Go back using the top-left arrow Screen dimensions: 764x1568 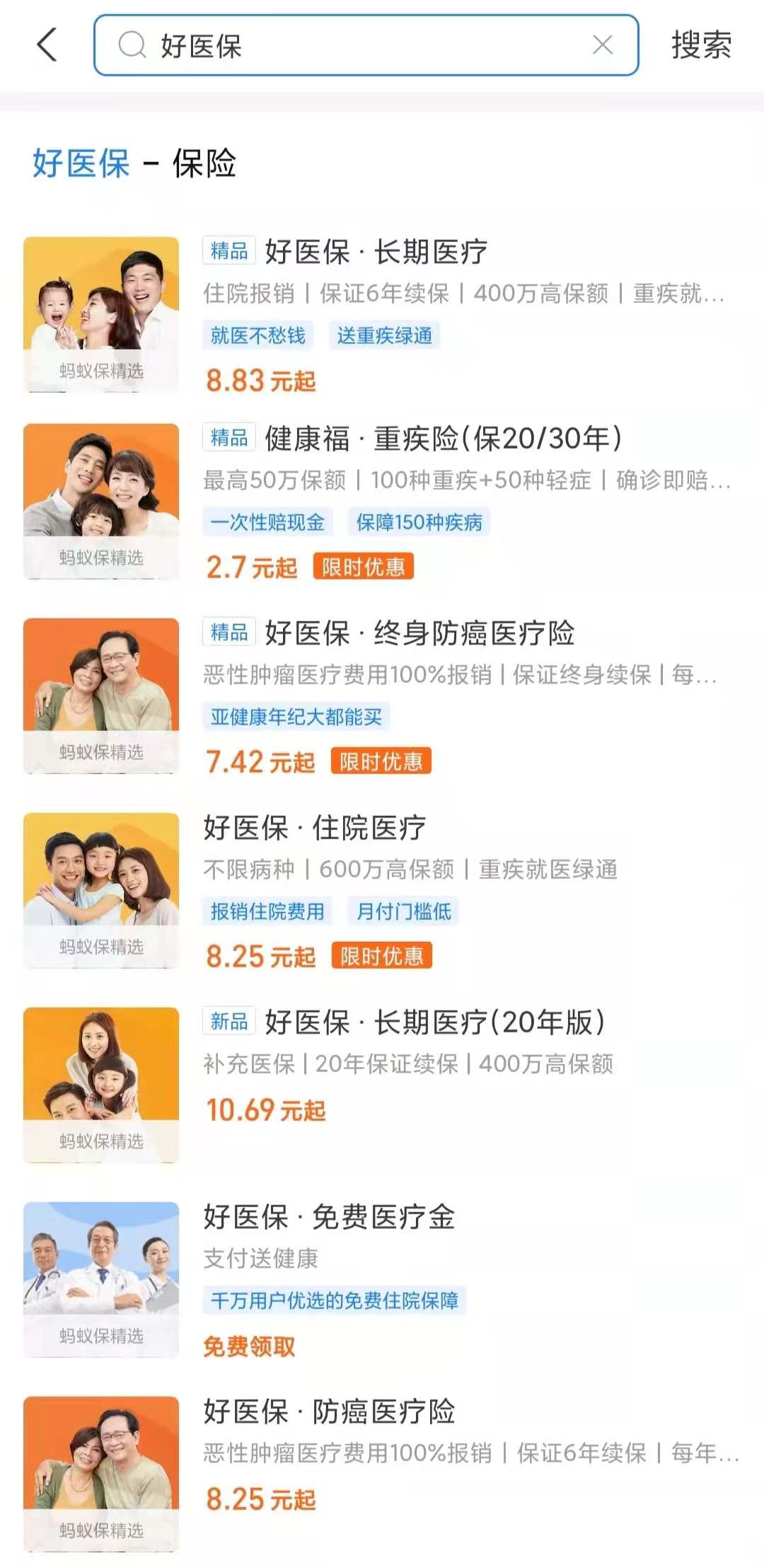[x=47, y=45]
